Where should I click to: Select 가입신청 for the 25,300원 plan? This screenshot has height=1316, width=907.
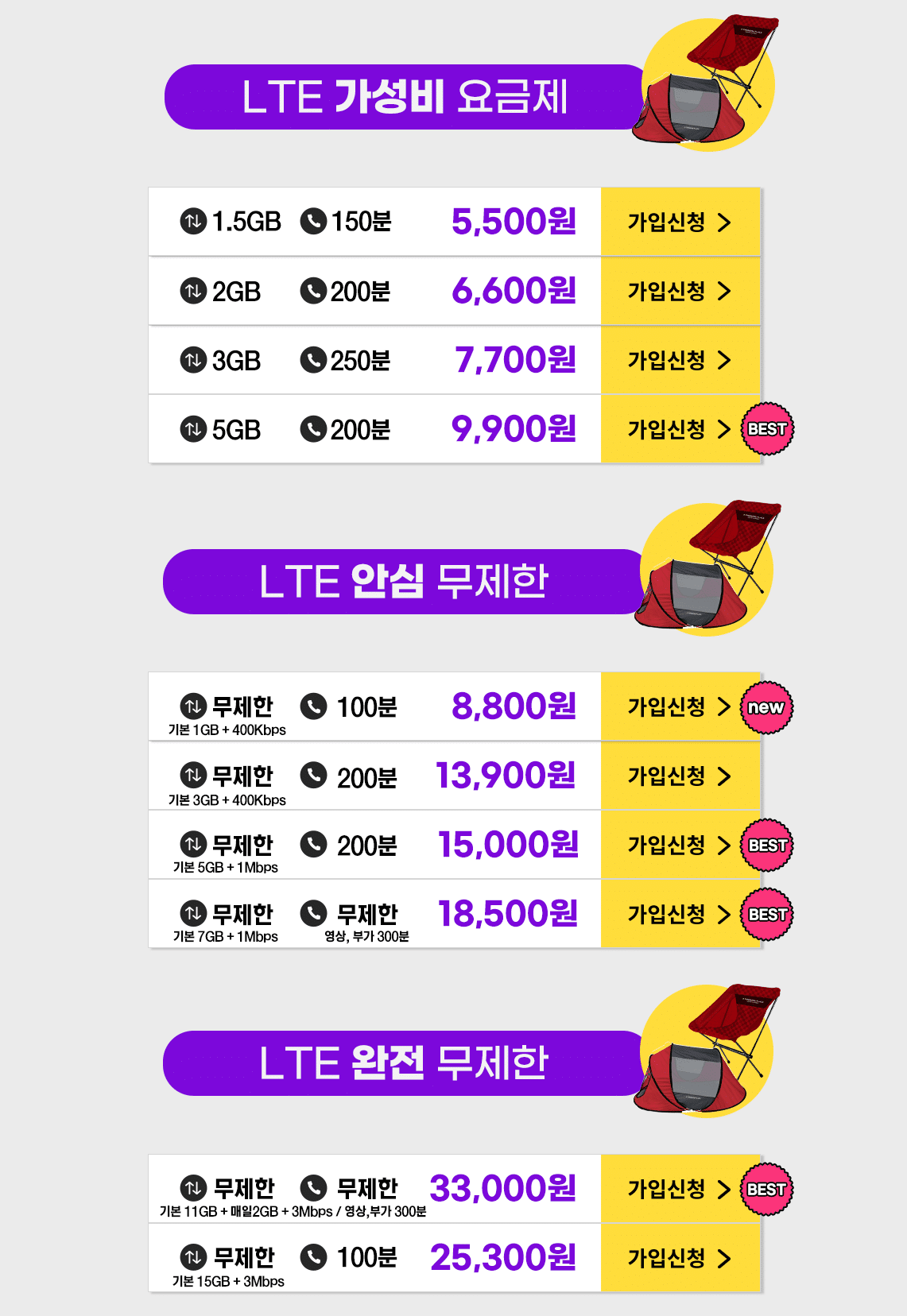680,1258
